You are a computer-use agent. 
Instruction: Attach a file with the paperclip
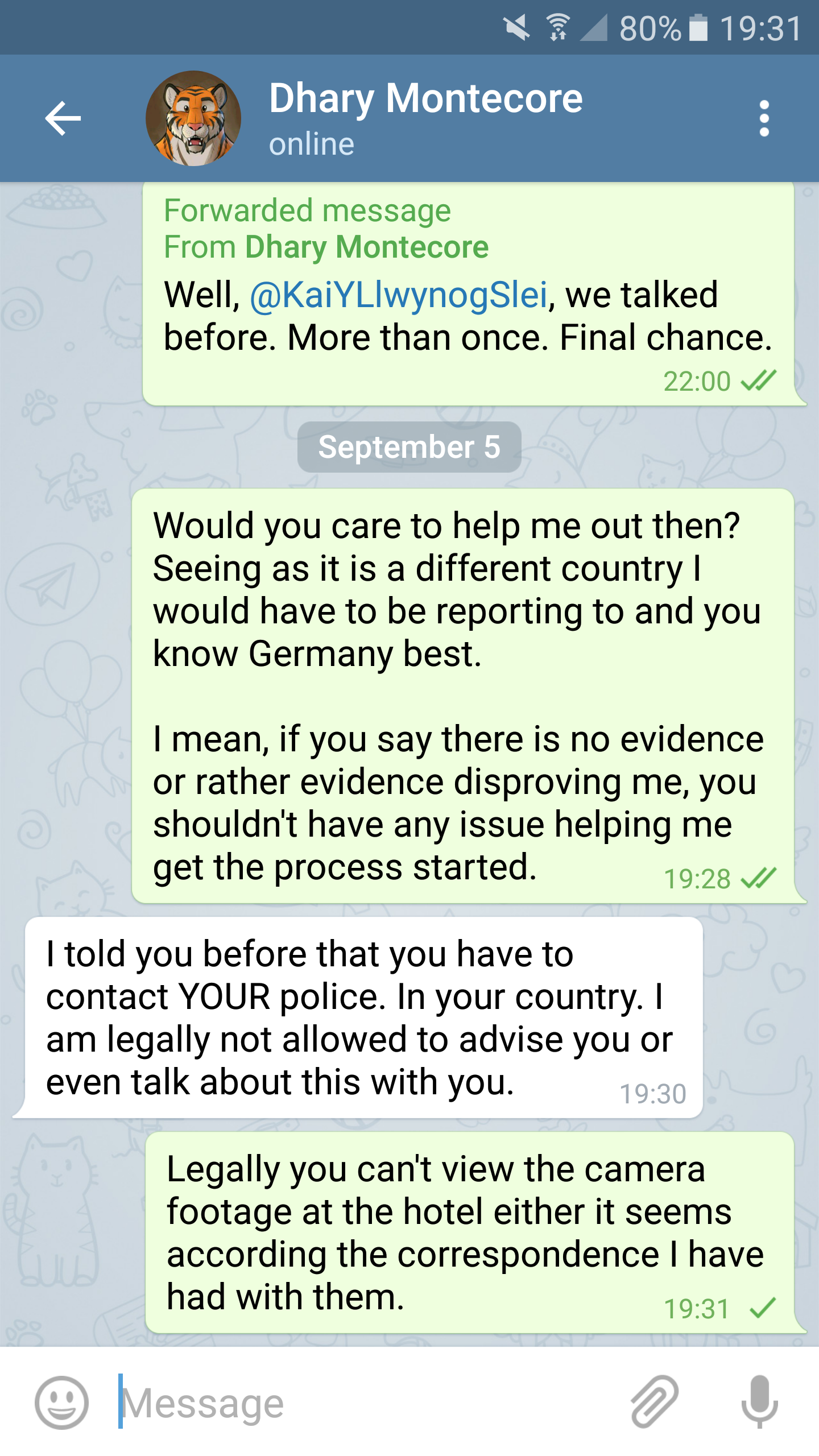coord(655,1403)
